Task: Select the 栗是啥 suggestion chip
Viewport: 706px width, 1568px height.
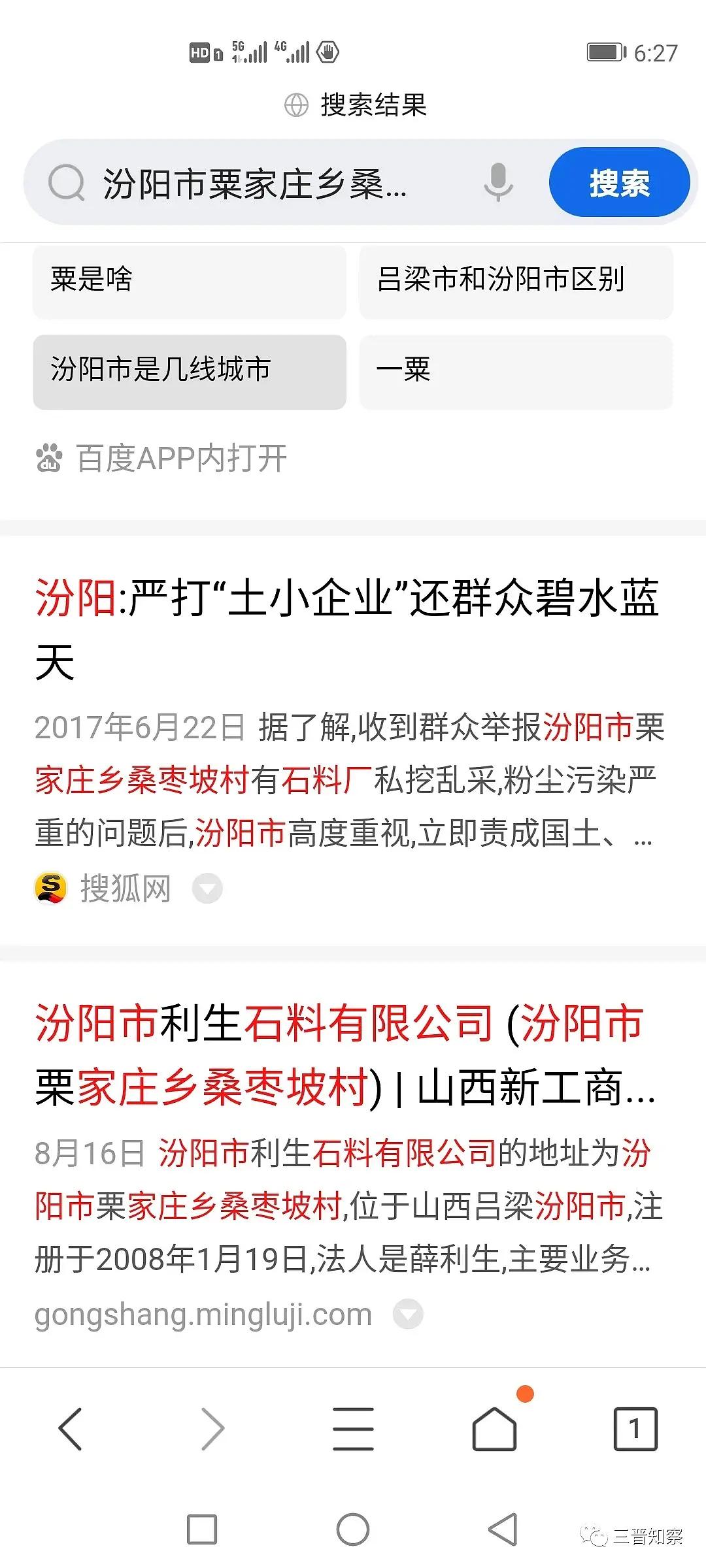Action: (190, 282)
